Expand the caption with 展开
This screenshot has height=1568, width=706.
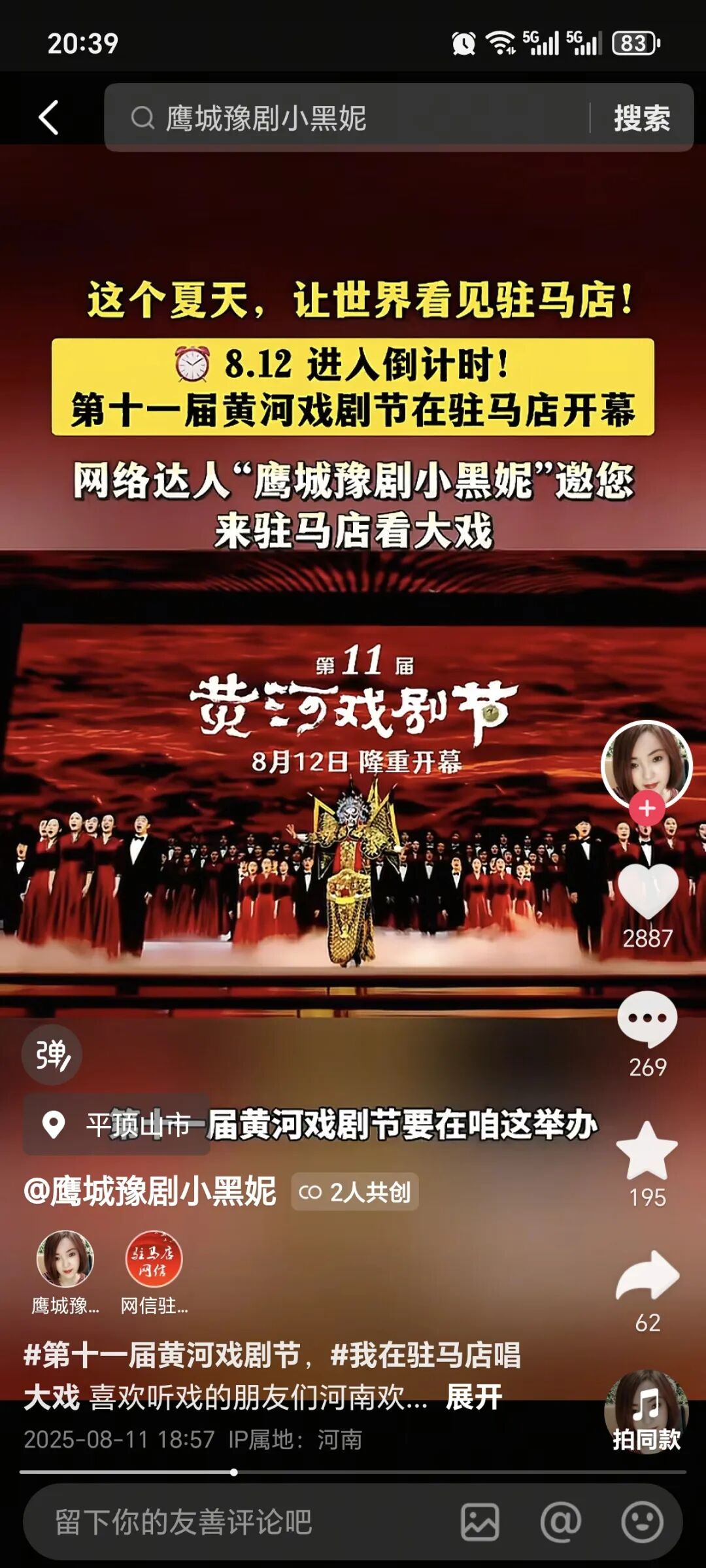[x=474, y=1397]
